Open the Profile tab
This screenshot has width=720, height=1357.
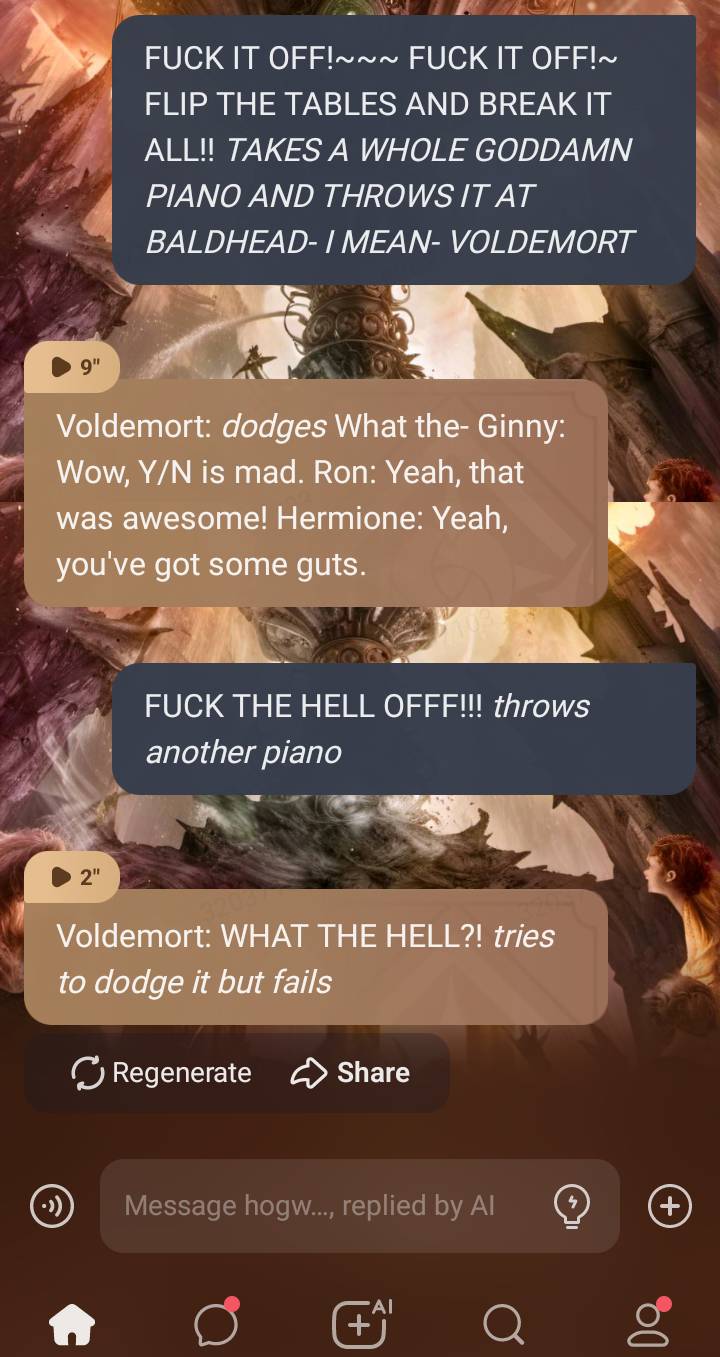tap(647, 1325)
